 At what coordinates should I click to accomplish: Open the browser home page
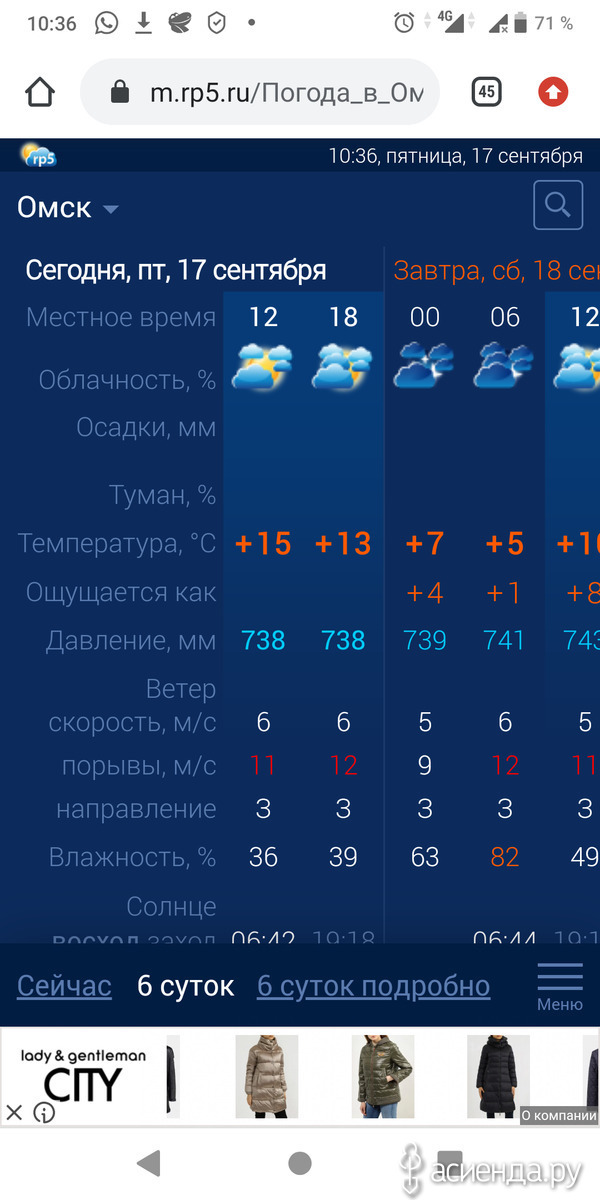[39, 92]
